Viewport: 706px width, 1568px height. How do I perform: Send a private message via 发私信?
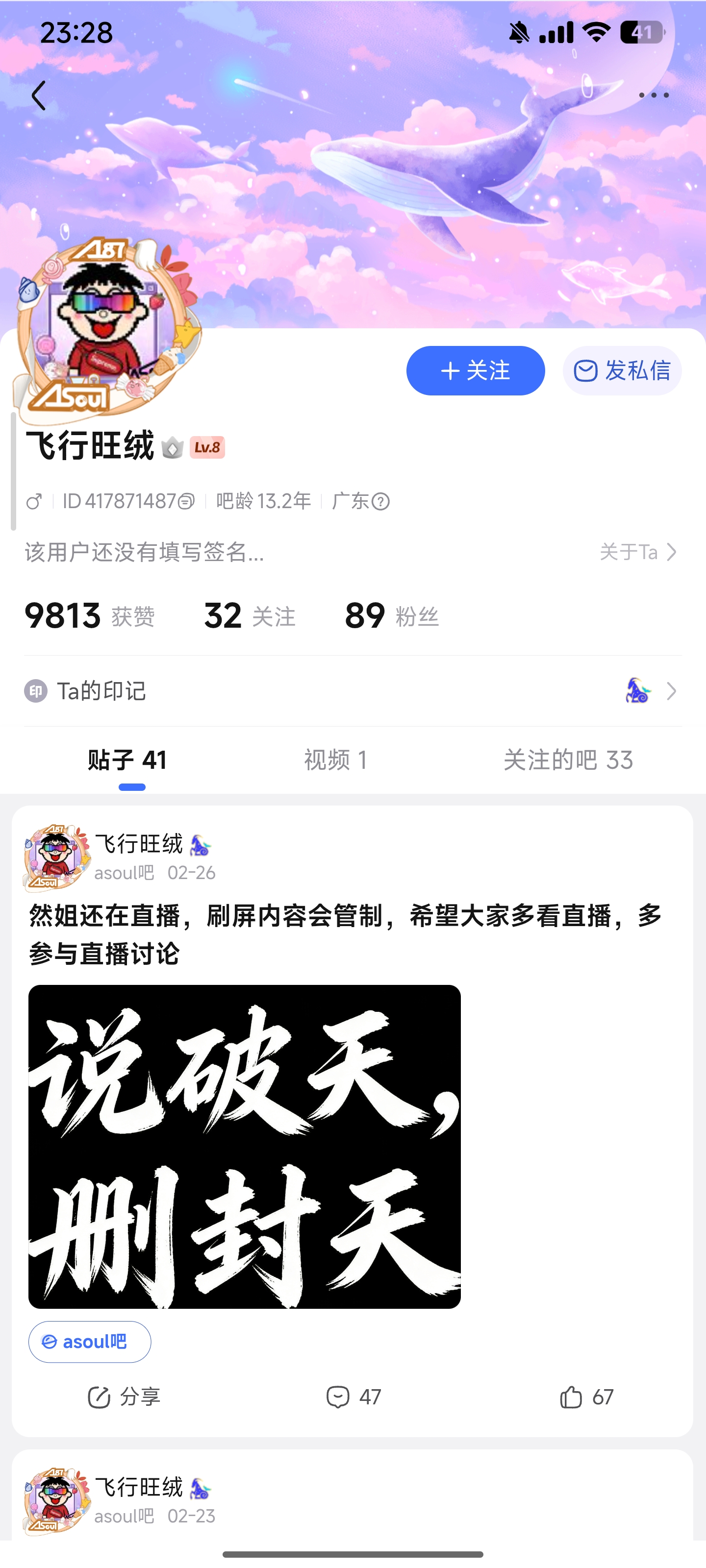pyautogui.click(x=621, y=371)
